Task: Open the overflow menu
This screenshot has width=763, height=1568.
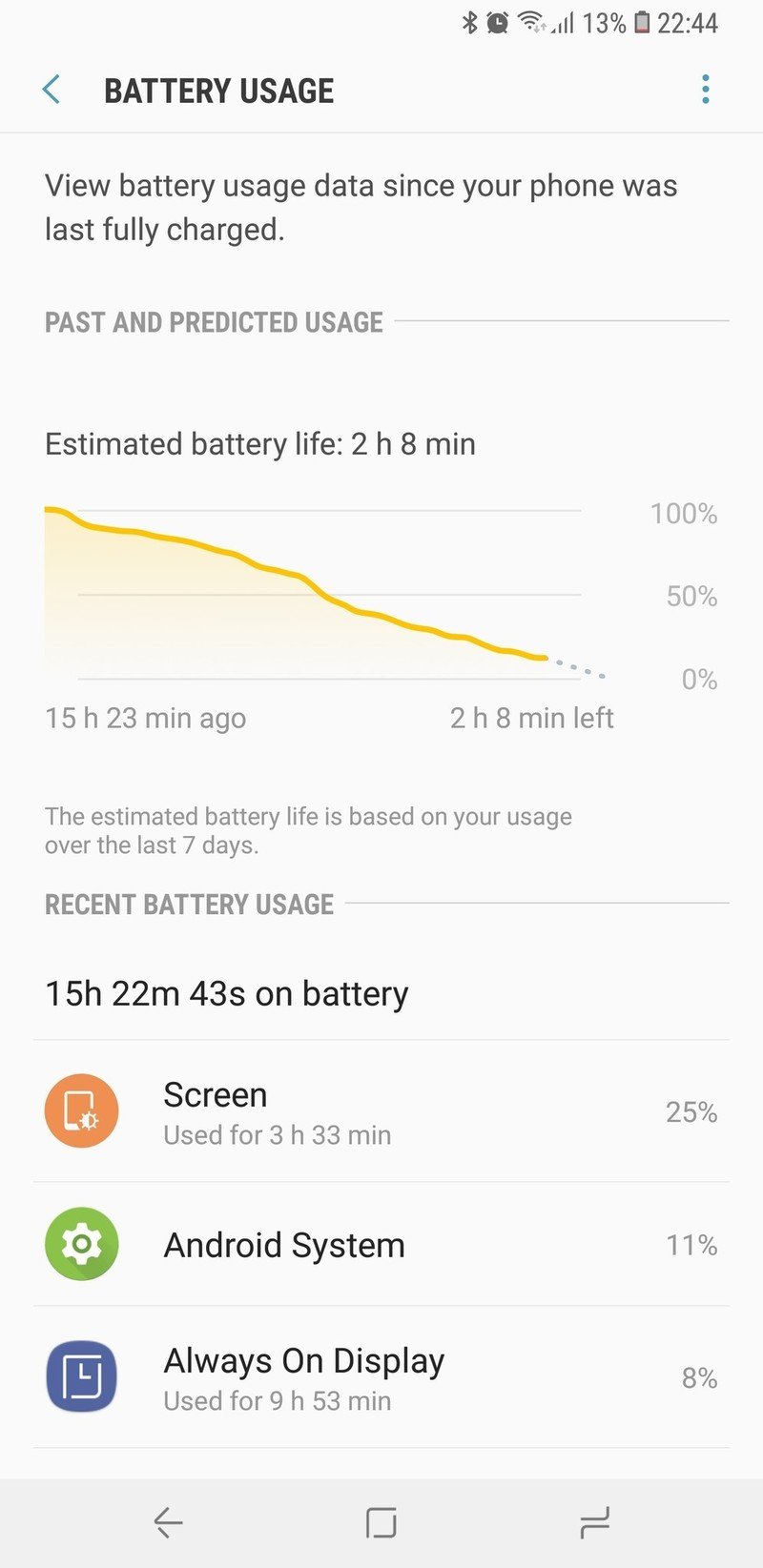Action: coord(705,90)
